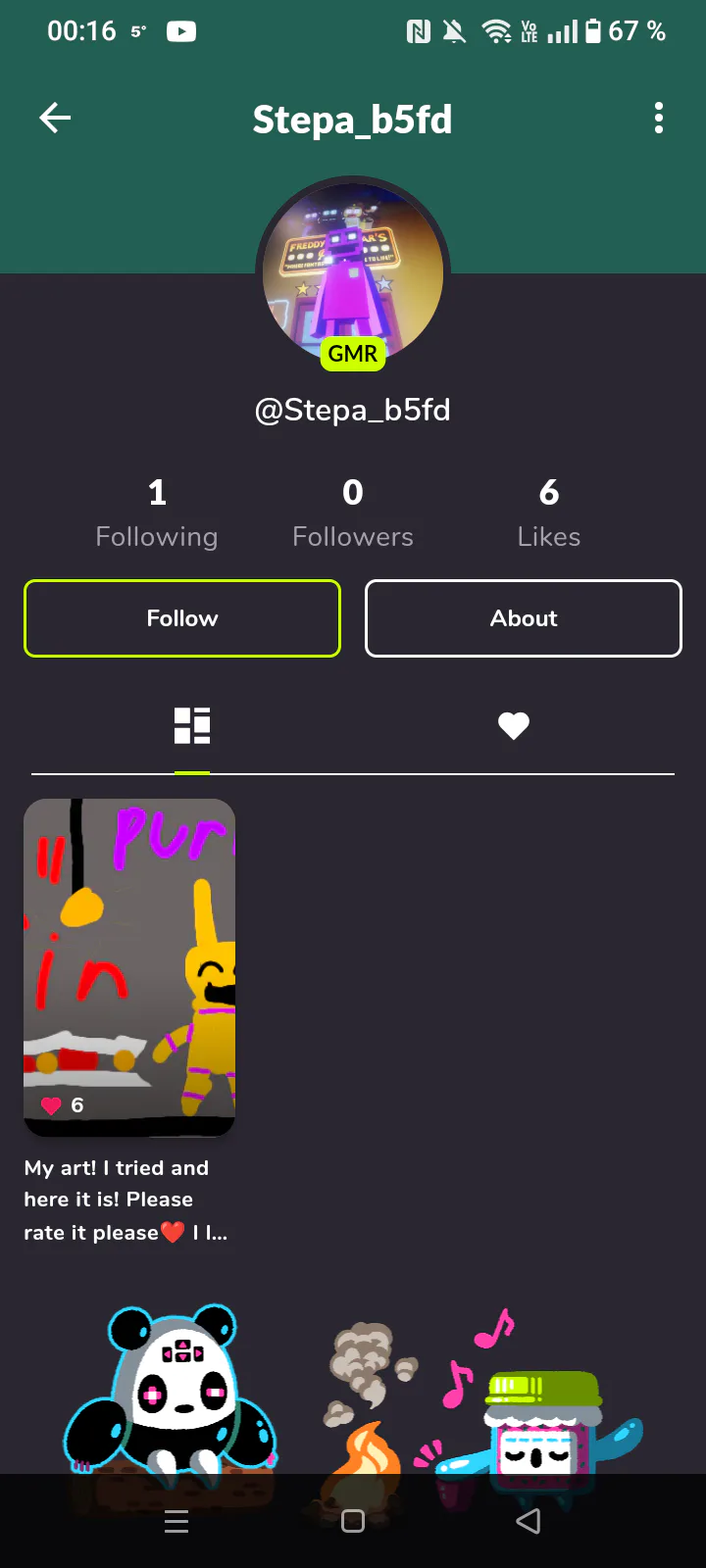
Task: Open the Followers count list
Action: point(353,513)
